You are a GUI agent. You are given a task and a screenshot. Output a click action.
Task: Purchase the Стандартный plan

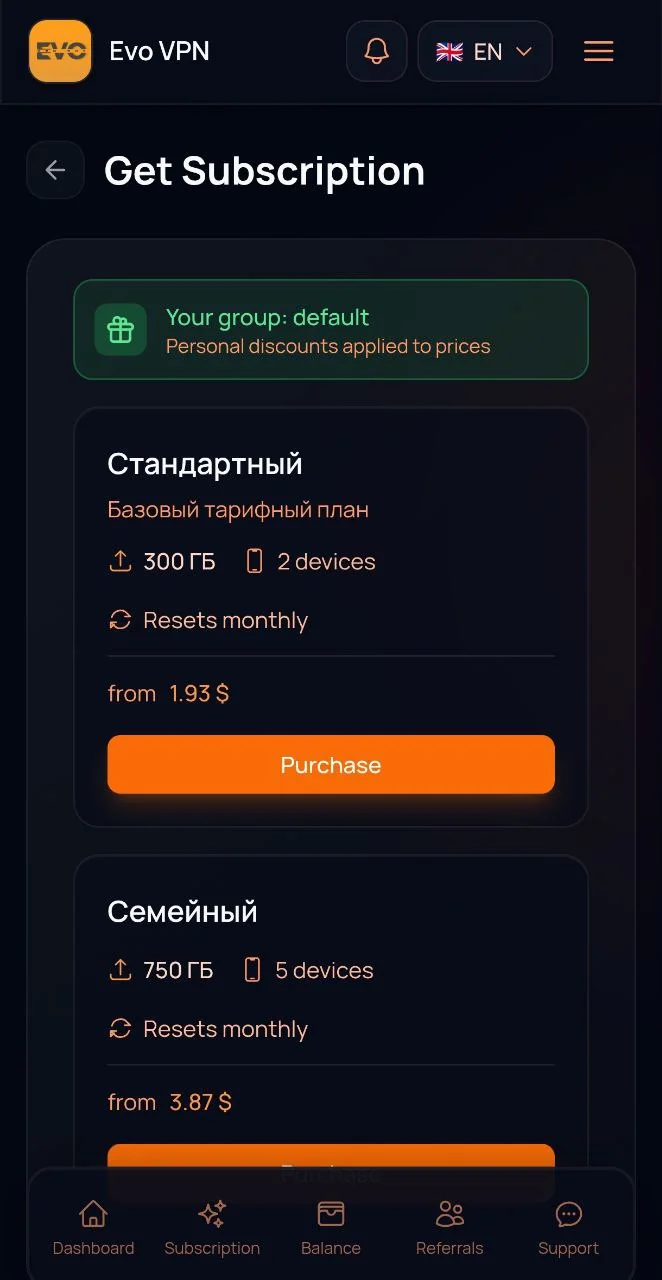coord(331,765)
